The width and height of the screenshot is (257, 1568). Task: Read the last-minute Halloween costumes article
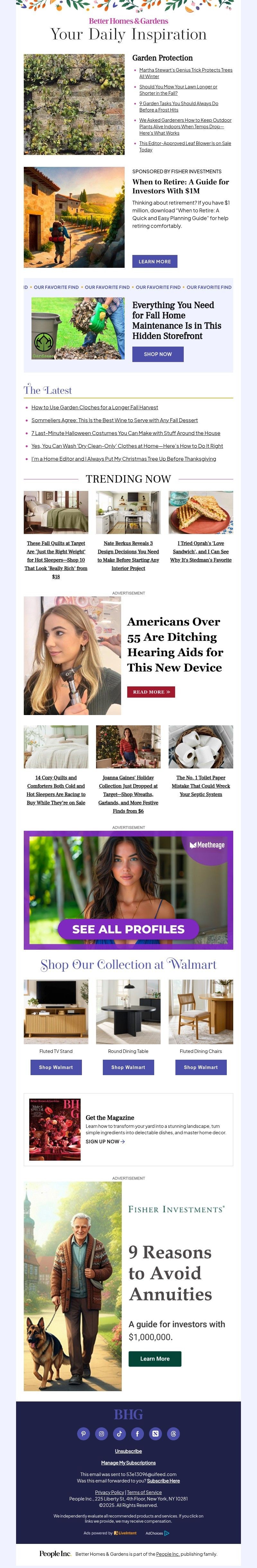(x=126, y=433)
